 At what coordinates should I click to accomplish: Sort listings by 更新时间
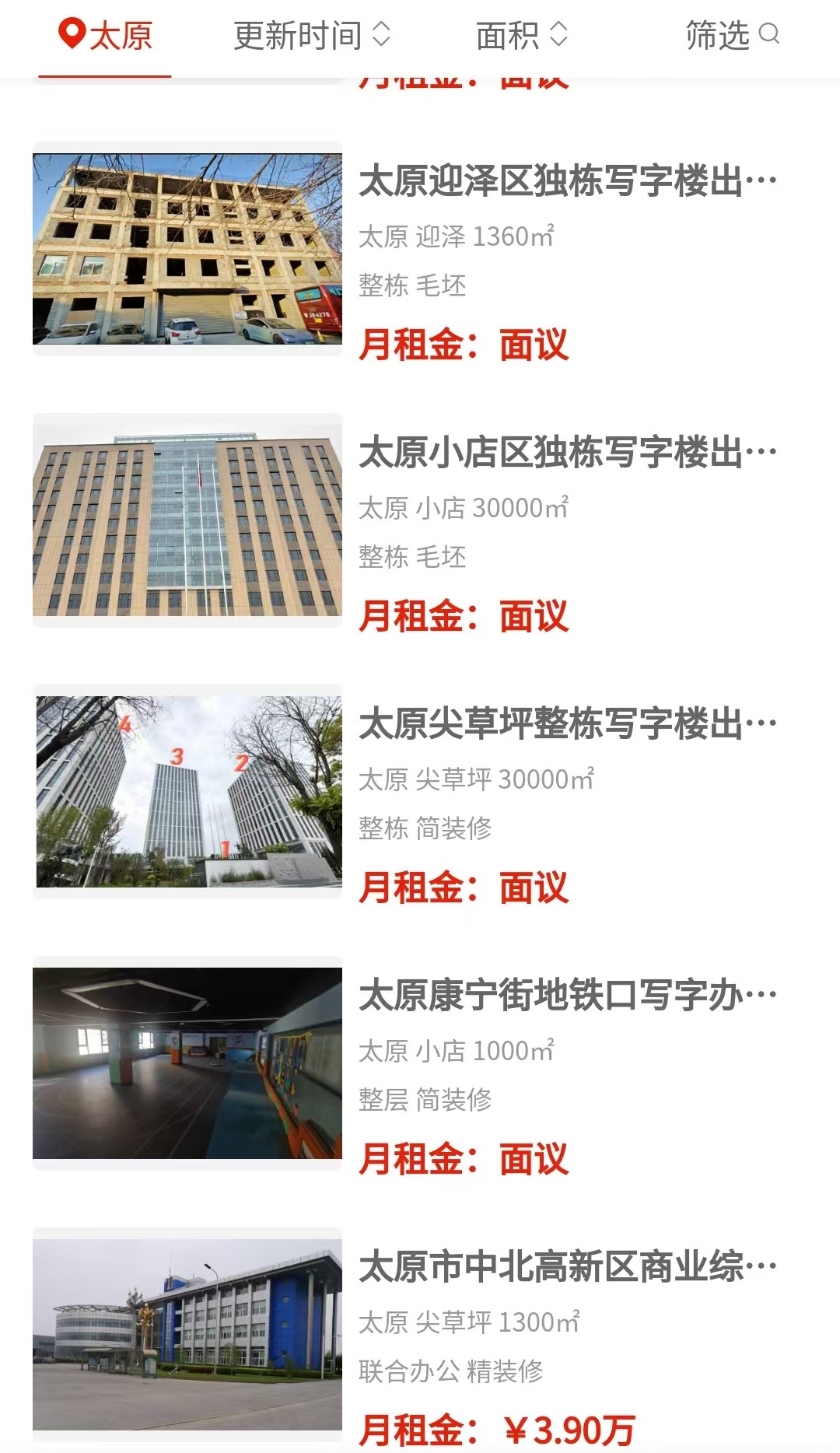pyautogui.click(x=312, y=36)
